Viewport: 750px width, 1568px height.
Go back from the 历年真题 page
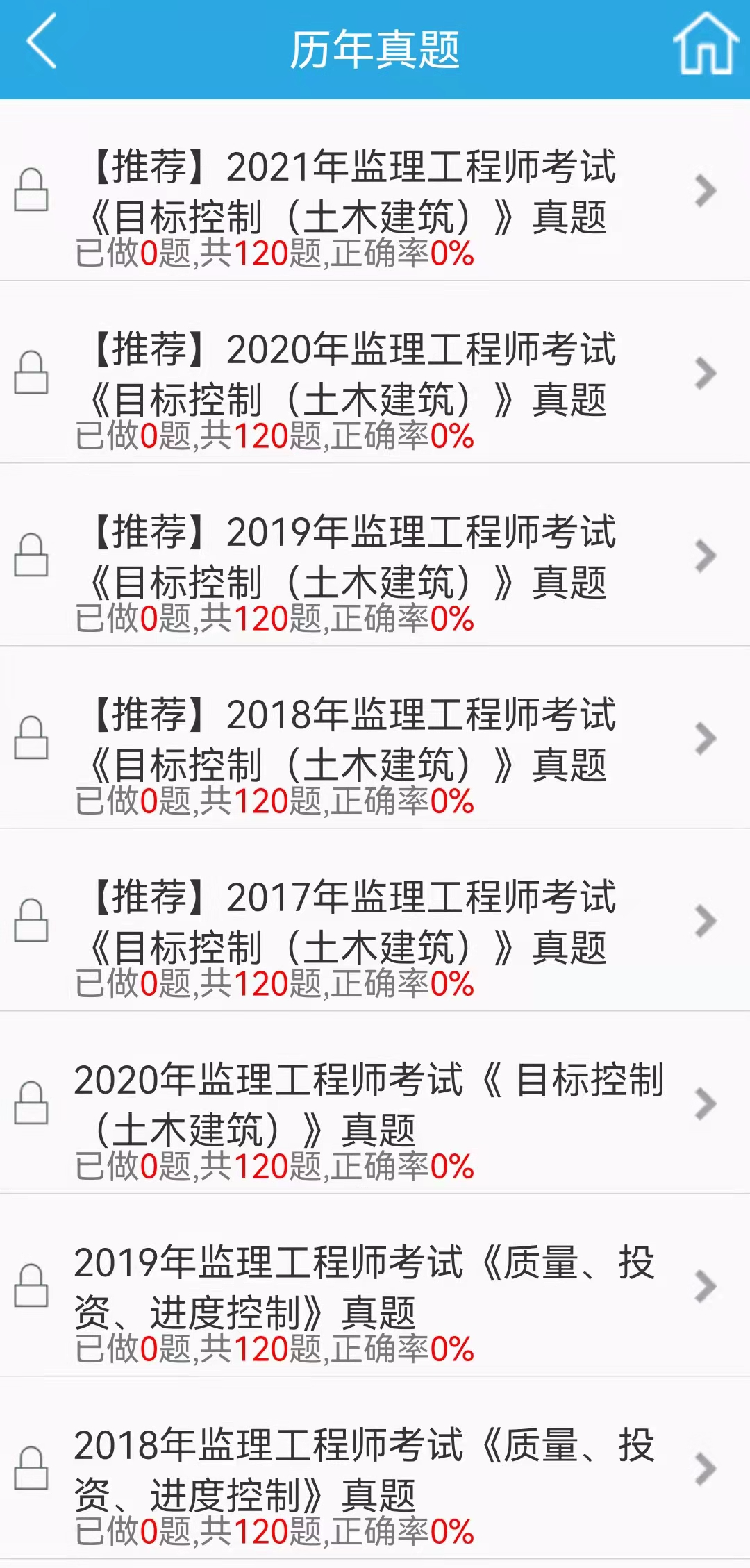click(x=41, y=43)
